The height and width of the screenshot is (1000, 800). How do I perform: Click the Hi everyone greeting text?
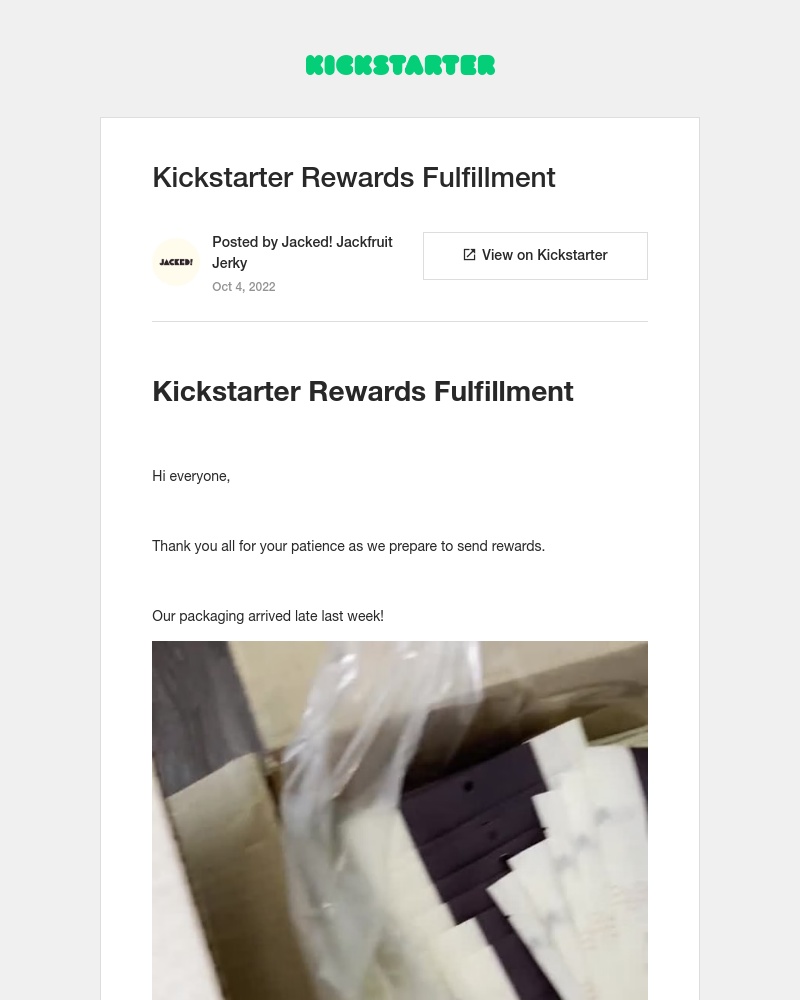coord(191,476)
